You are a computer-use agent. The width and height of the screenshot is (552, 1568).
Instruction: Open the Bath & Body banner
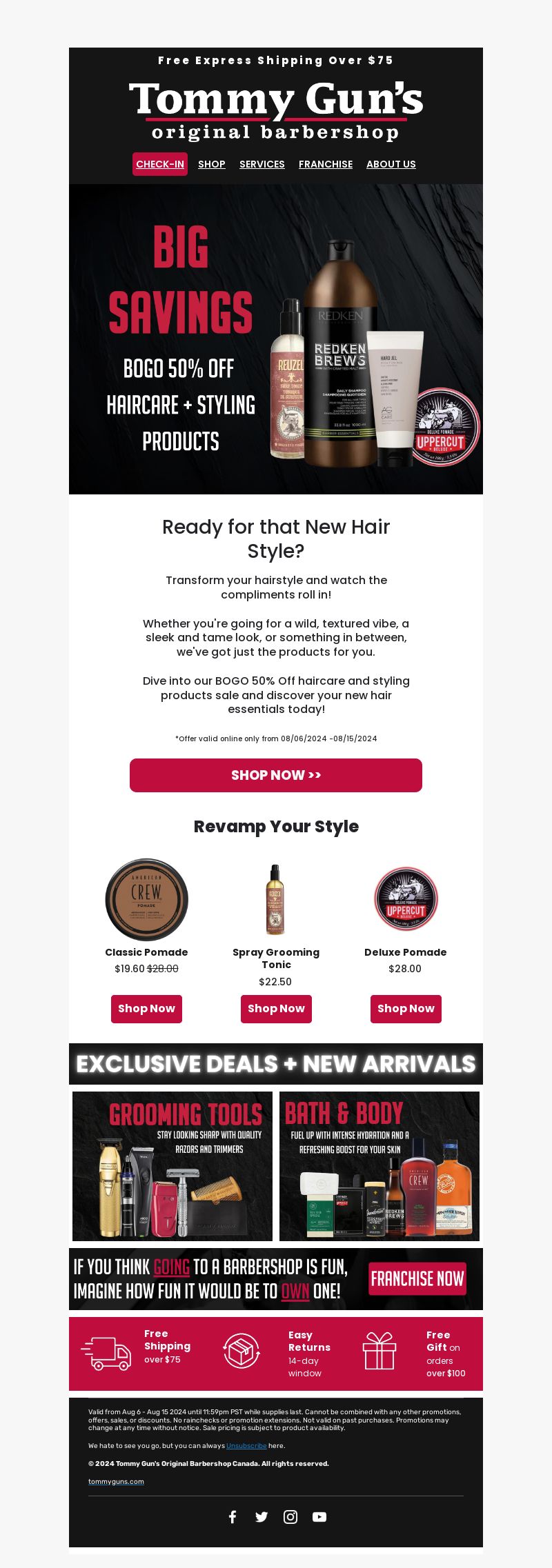tap(379, 1166)
